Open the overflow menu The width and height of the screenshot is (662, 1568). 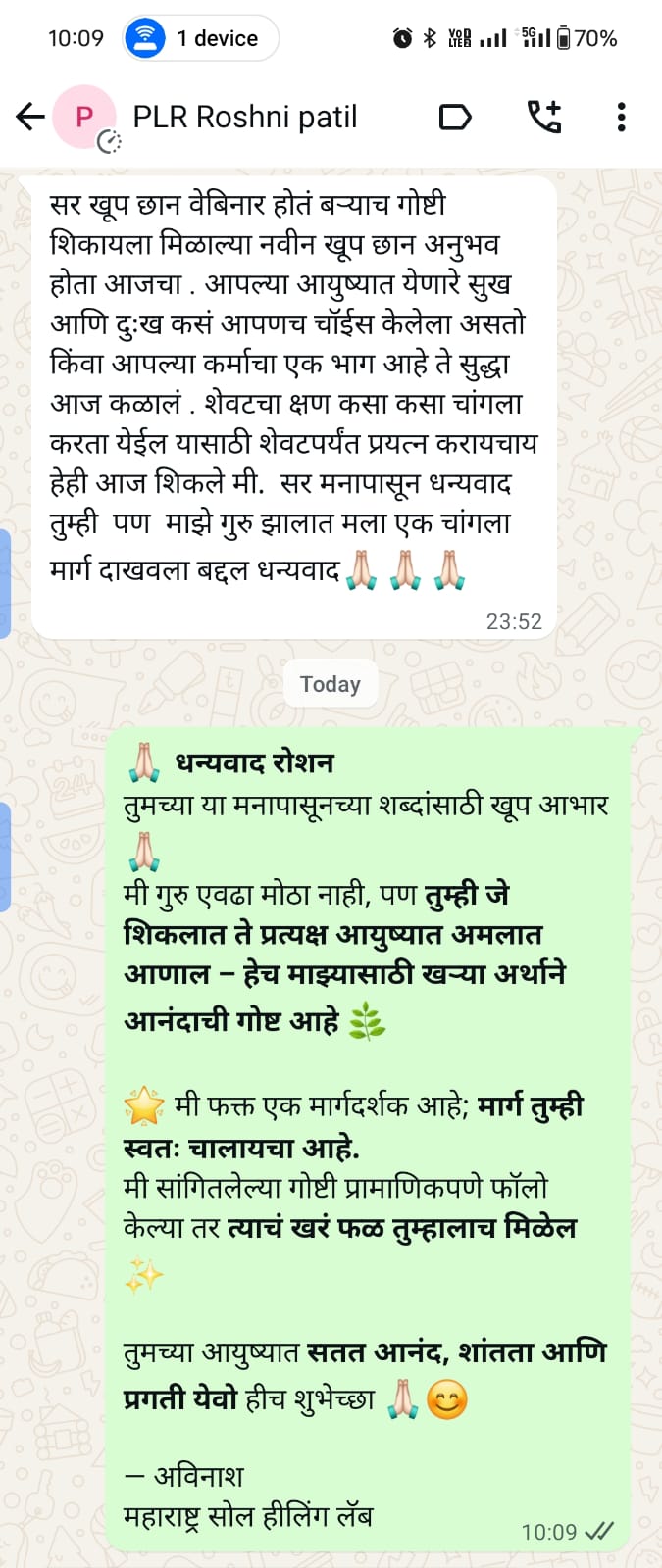(621, 118)
